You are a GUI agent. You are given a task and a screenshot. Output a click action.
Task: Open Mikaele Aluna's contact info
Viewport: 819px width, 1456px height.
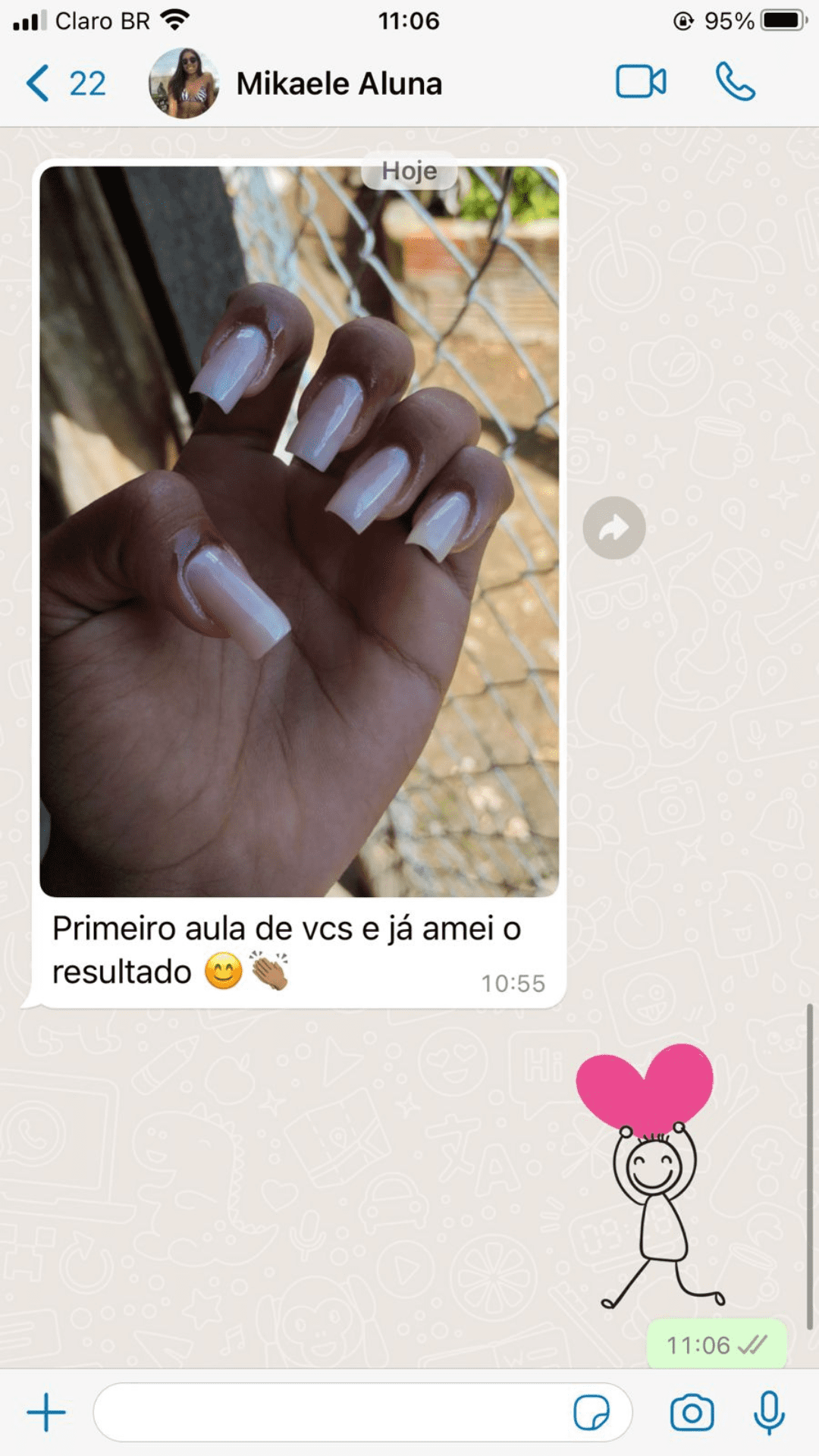338,83
